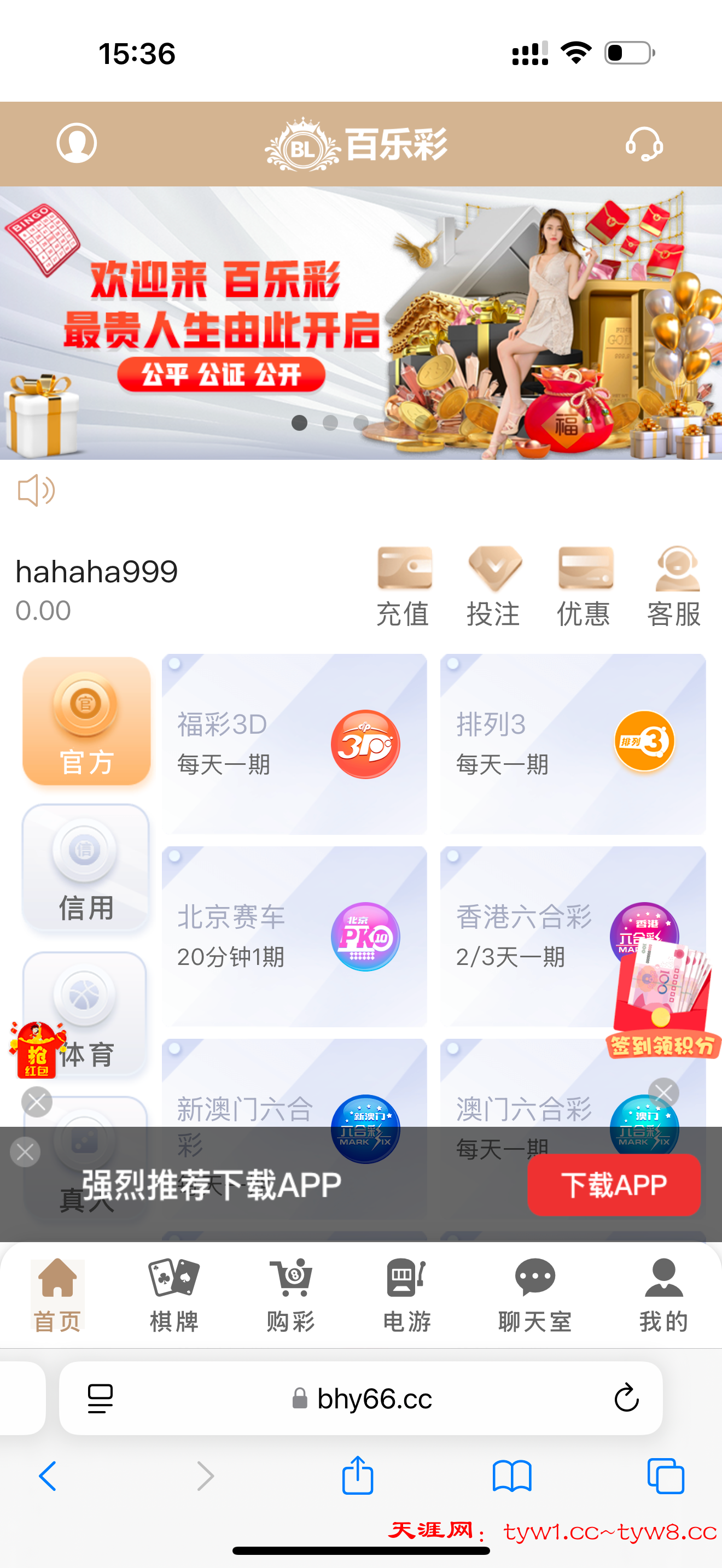722x1568 pixels.
Task: Switch to the 棋牌 tab
Action: coord(174,1295)
